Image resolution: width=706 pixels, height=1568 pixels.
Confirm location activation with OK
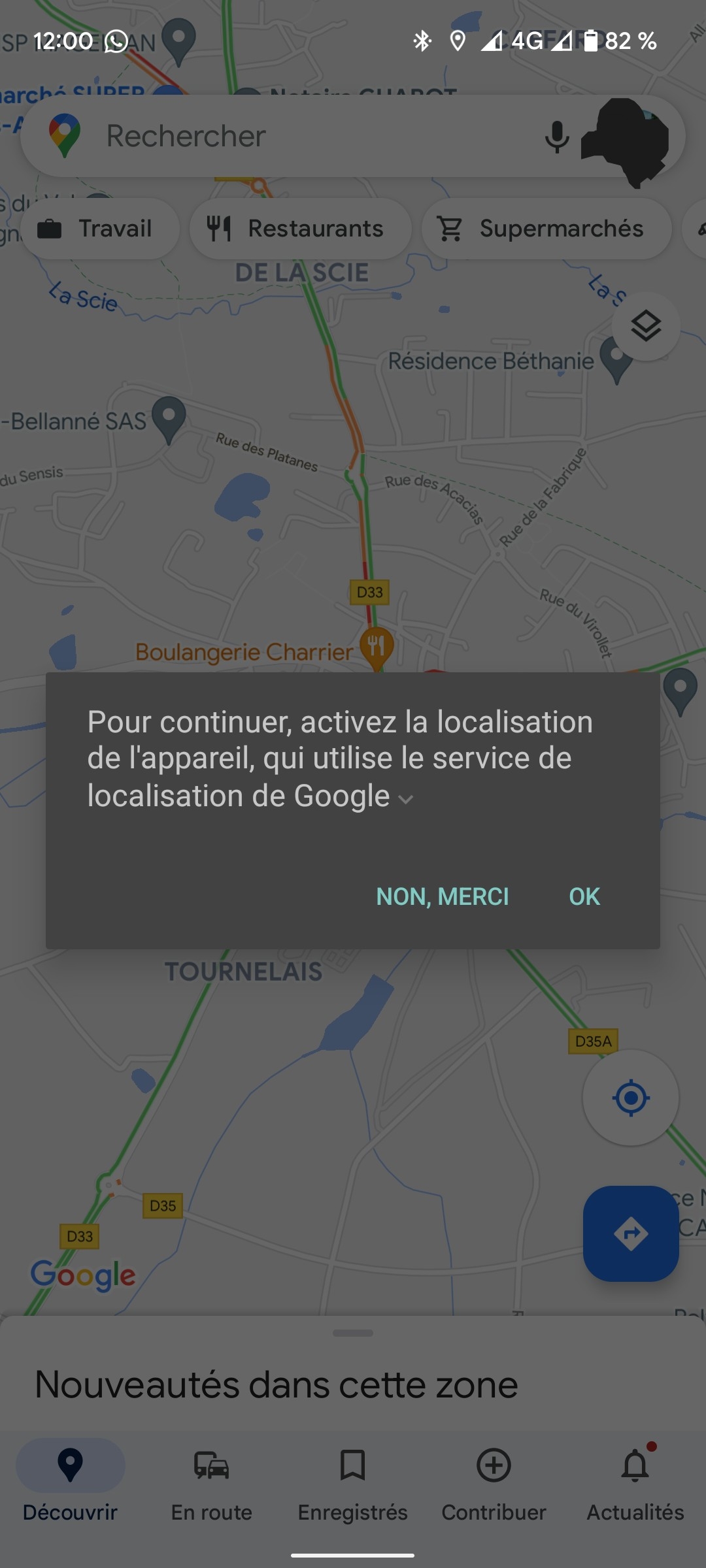[584, 896]
